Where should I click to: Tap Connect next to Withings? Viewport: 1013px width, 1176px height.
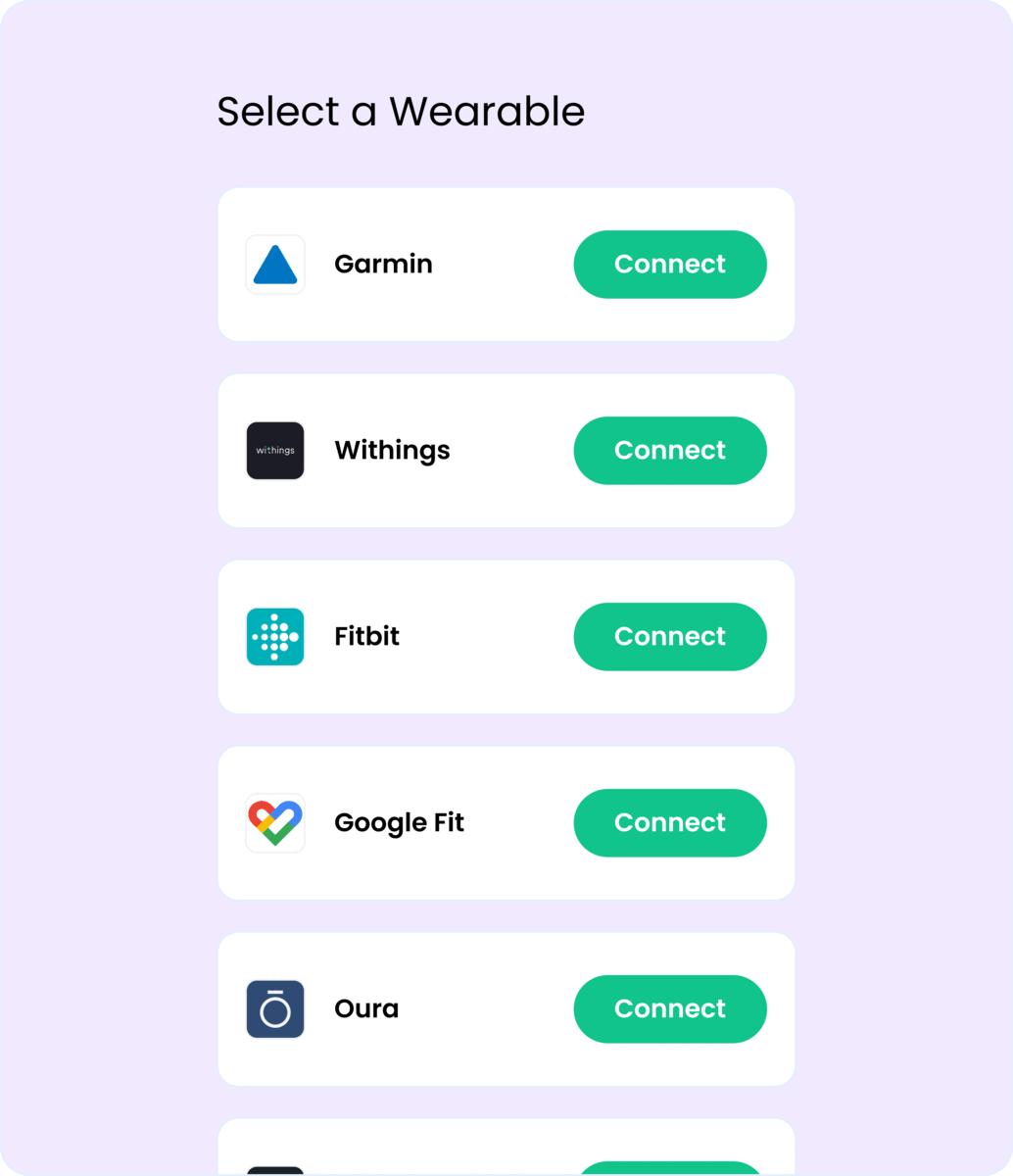[669, 451]
